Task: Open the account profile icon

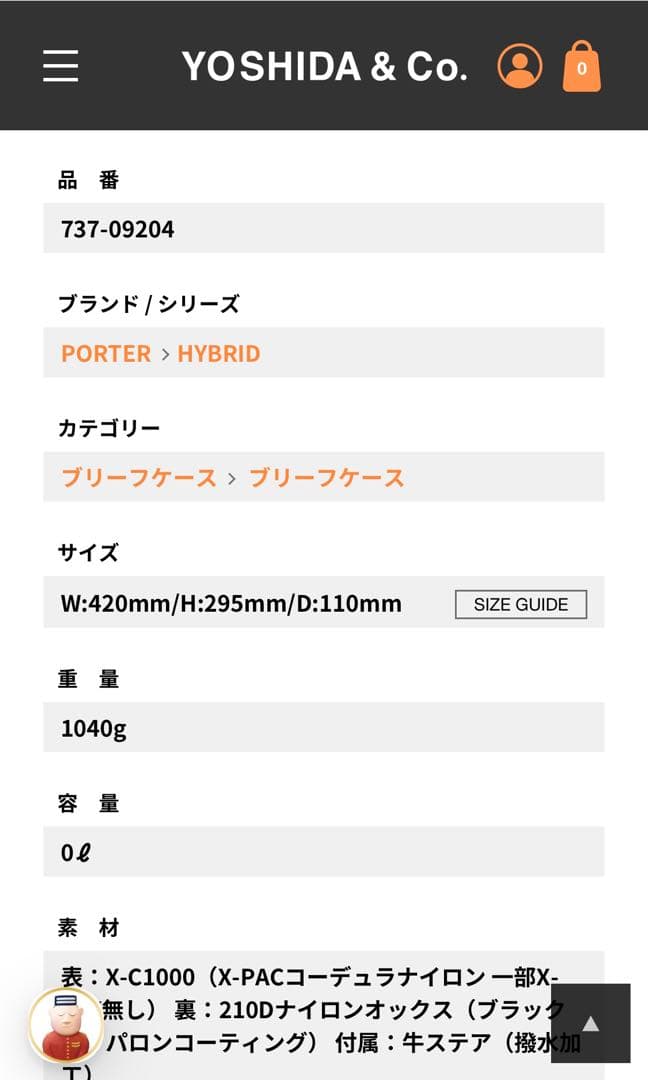Action: [x=520, y=66]
